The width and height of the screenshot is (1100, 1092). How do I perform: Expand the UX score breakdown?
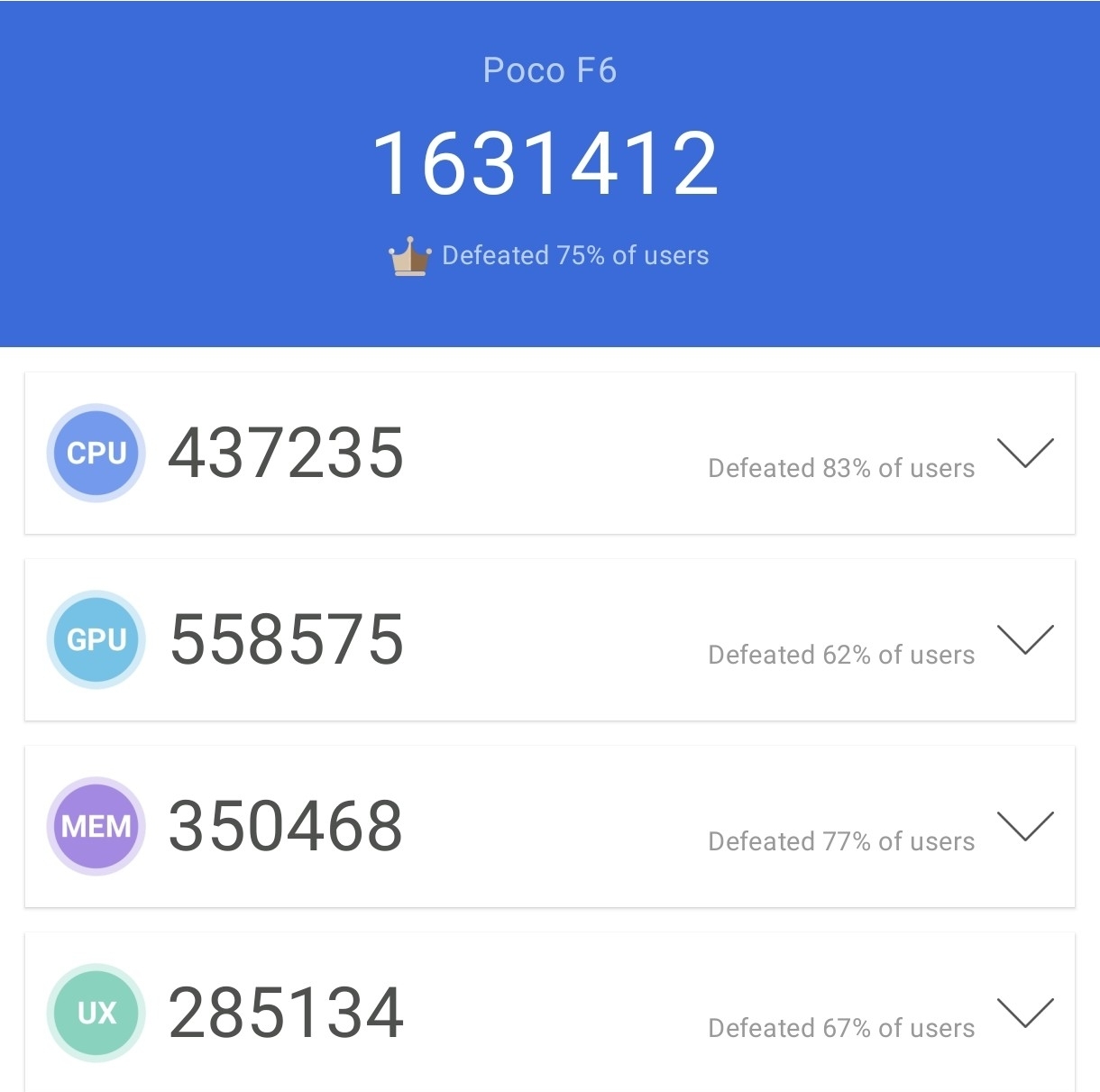(1025, 1013)
